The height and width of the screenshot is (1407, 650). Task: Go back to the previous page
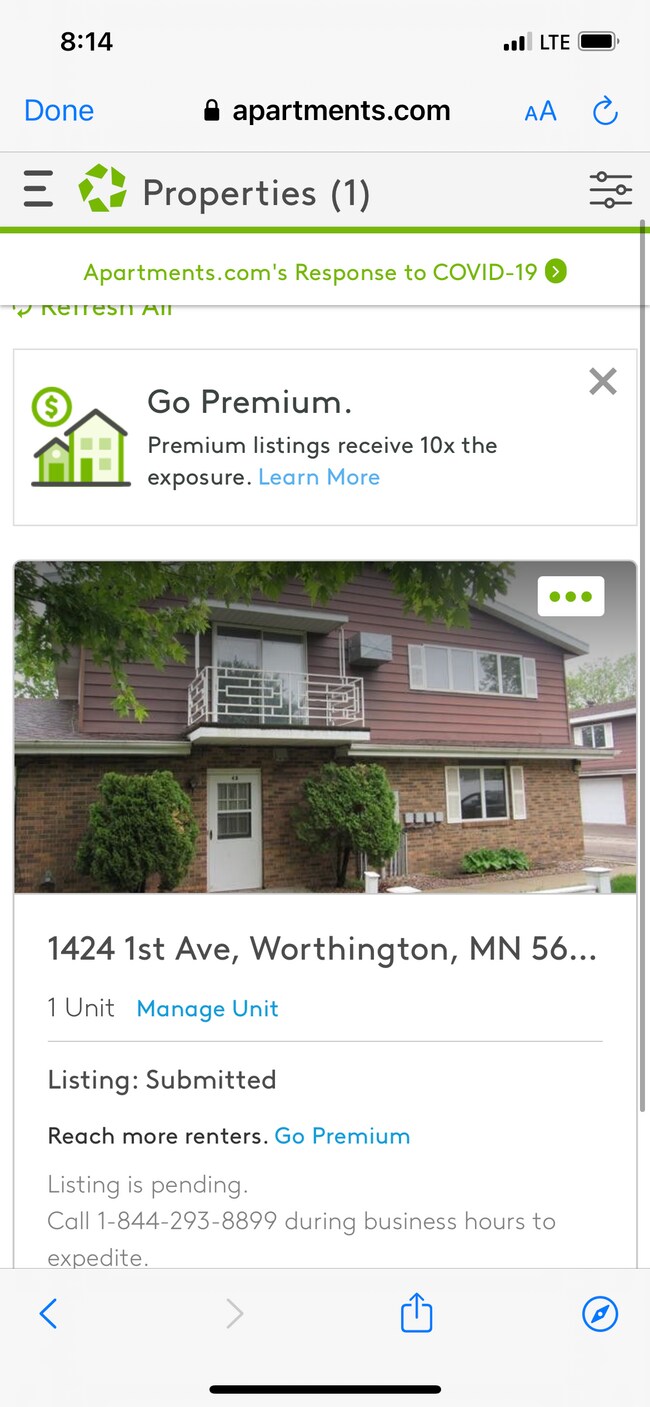tap(48, 1313)
